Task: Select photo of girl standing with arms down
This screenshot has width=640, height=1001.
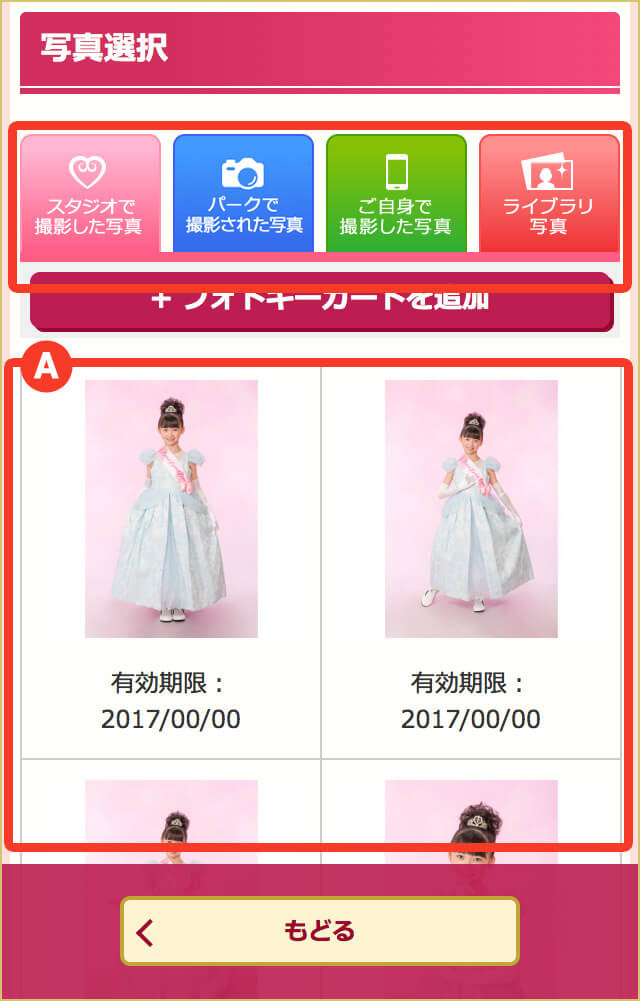Action: (x=171, y=509)
